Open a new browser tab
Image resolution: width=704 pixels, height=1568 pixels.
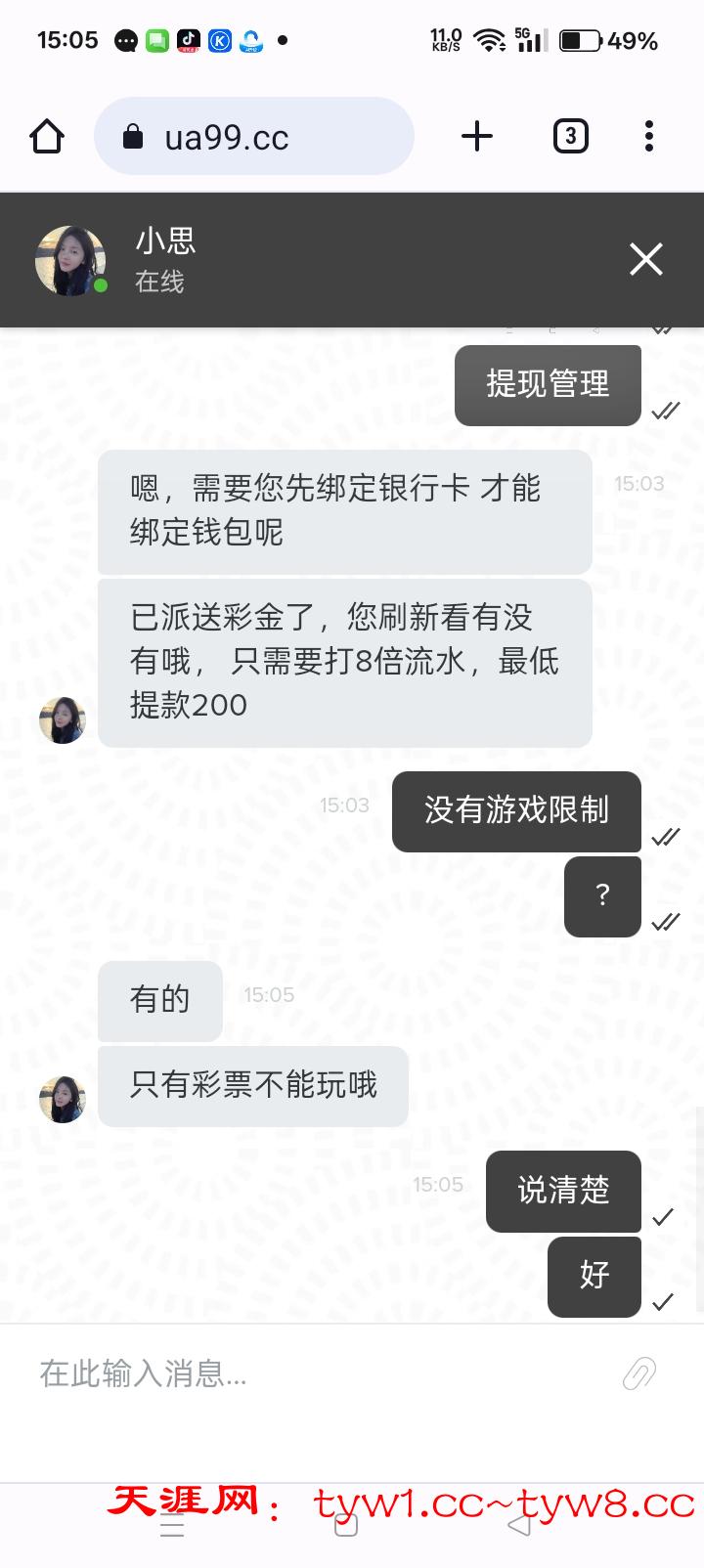pyautogui.click(x=476, y=137)
